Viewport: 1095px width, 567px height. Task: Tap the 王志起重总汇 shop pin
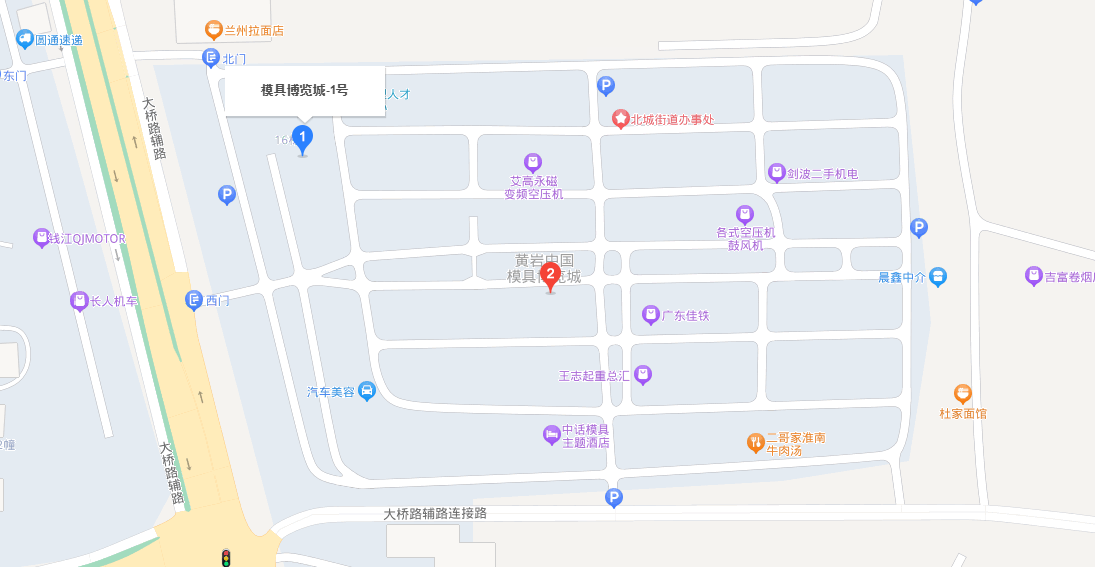point(644,375)
